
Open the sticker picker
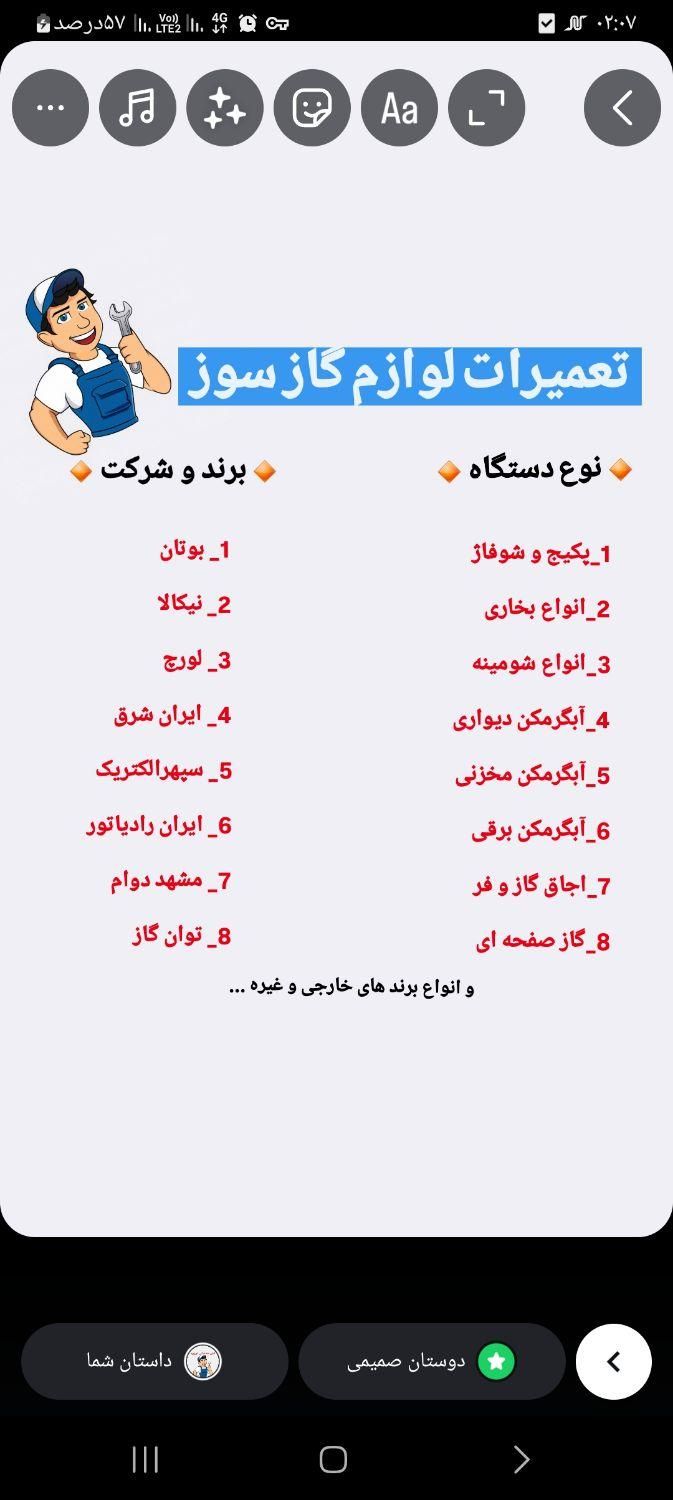click(x=312, y=108)
